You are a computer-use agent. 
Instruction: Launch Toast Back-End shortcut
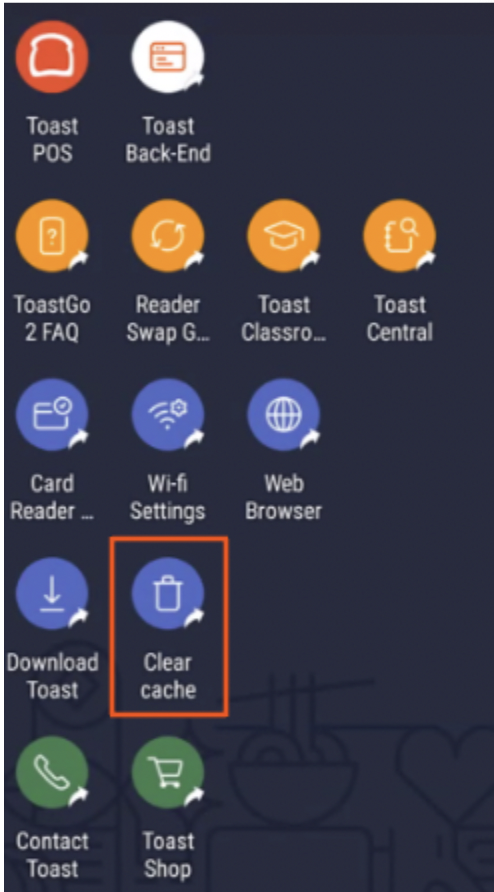point(168,57)
